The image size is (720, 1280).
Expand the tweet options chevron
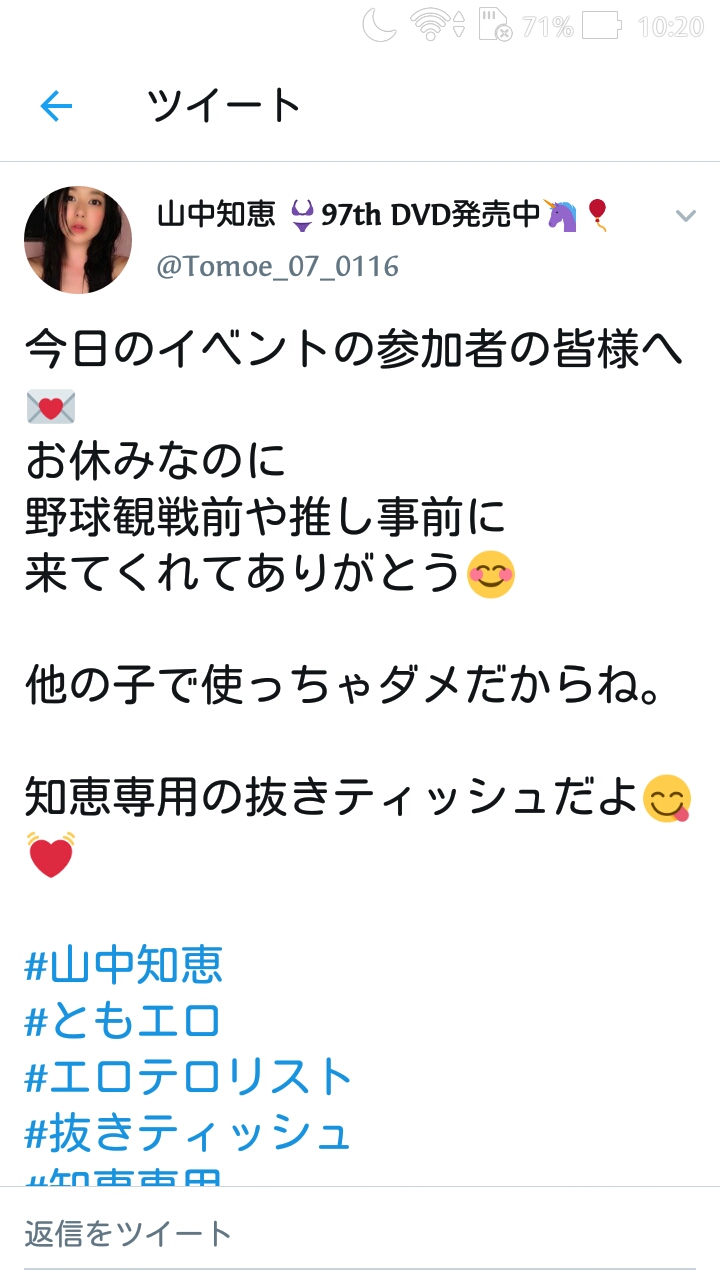tap(685, 216)
